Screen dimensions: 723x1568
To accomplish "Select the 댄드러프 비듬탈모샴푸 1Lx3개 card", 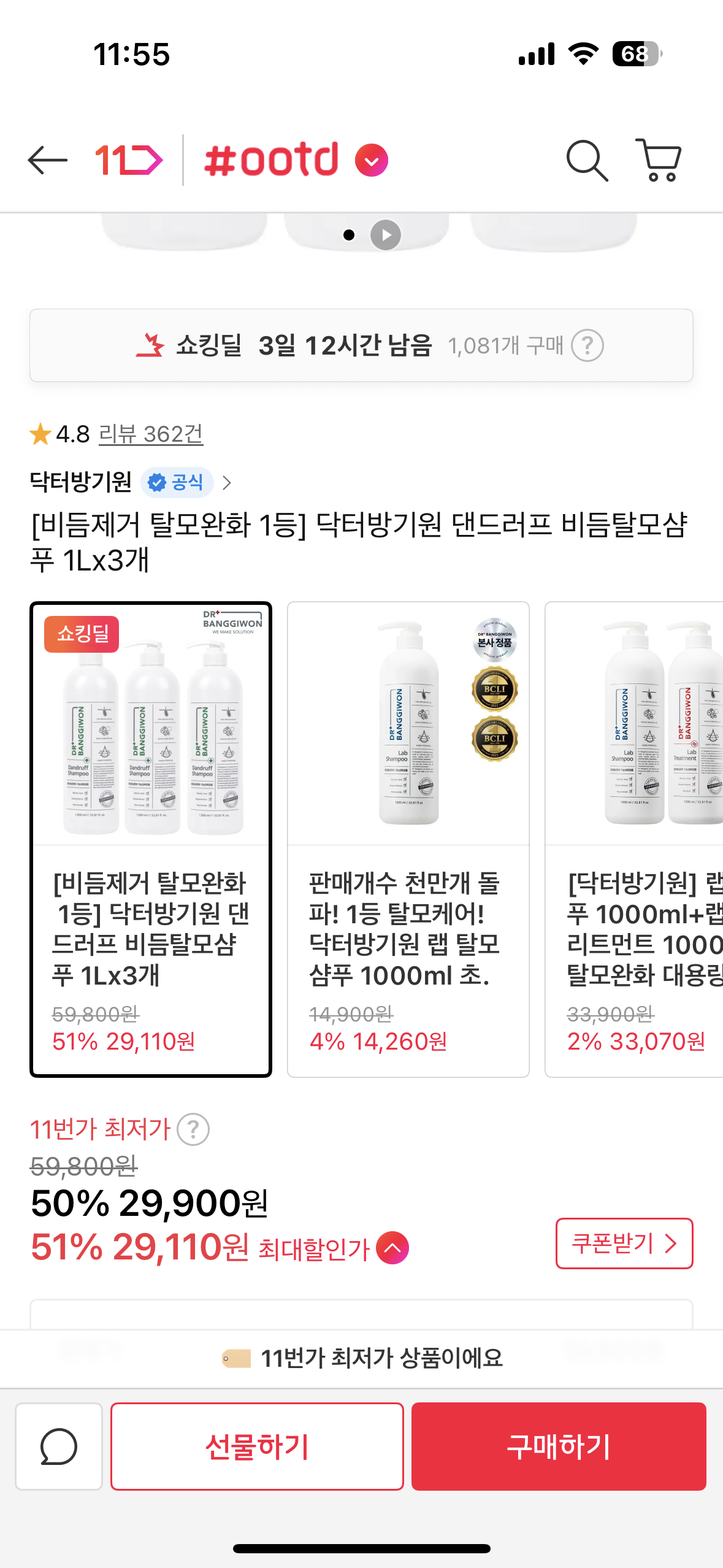I will click(151, 839).
